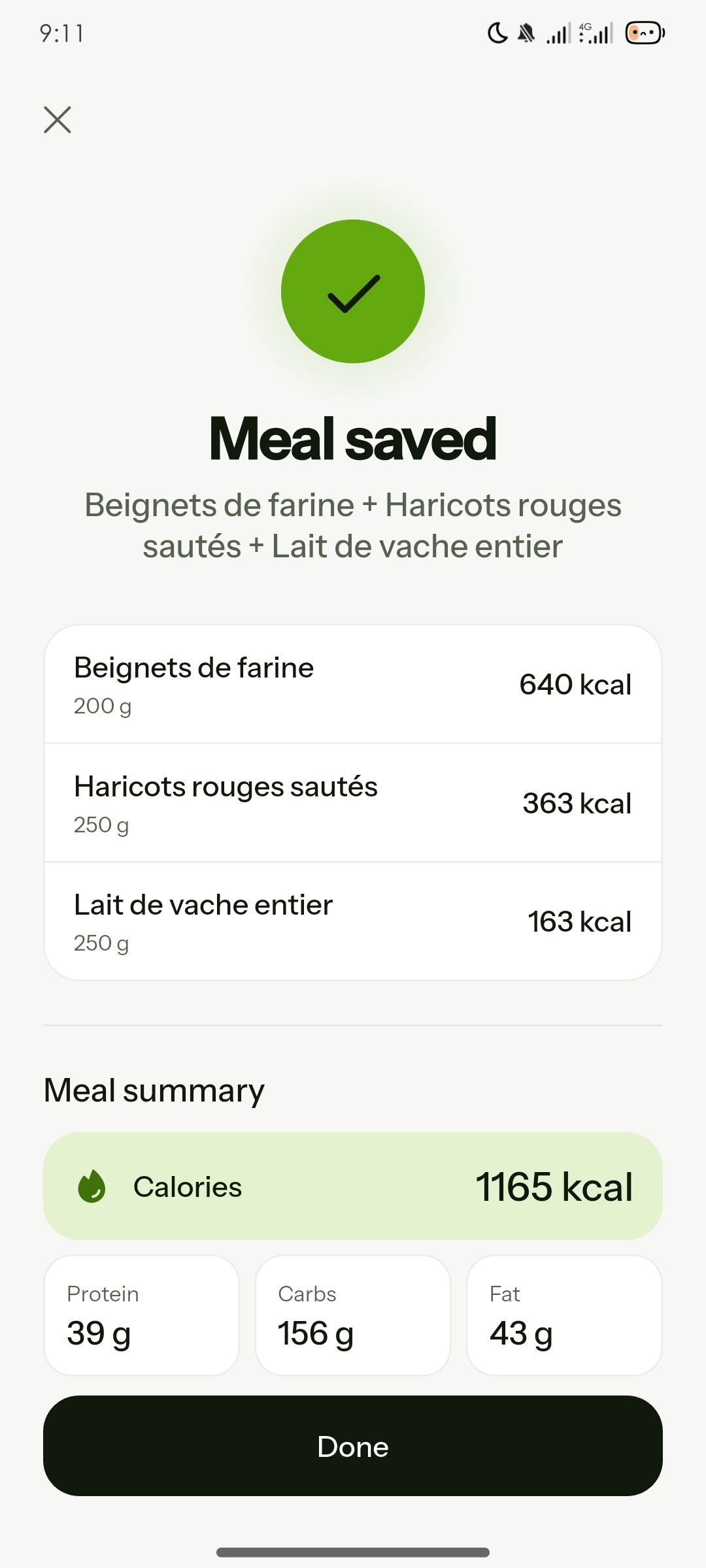The height and width of the screenshot is (1568, 706).
Task: Tap the Done button
Action: [353, 1446]
